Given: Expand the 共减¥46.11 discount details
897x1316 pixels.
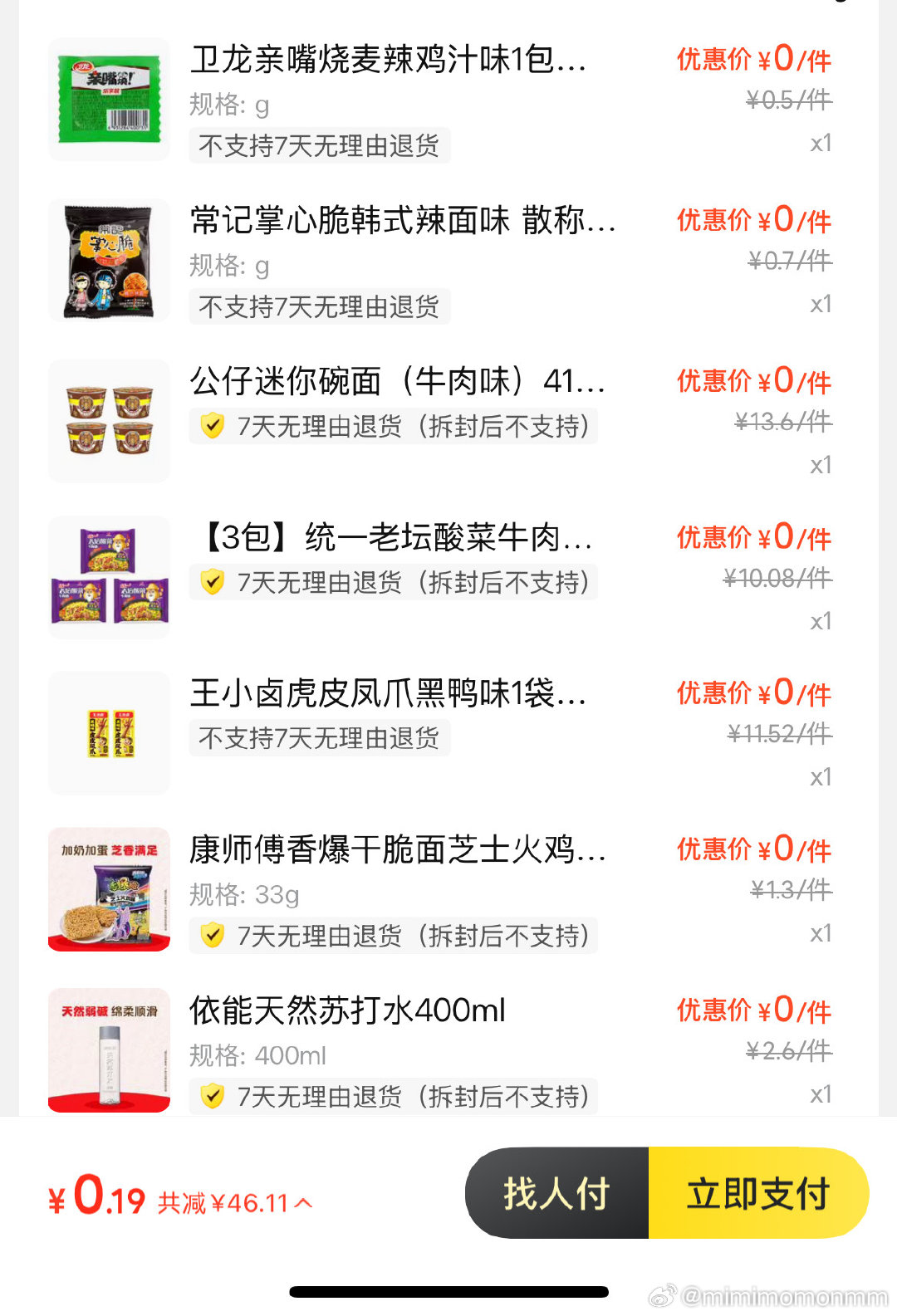Looking at the screenshot, I should tap(235, 1202).
